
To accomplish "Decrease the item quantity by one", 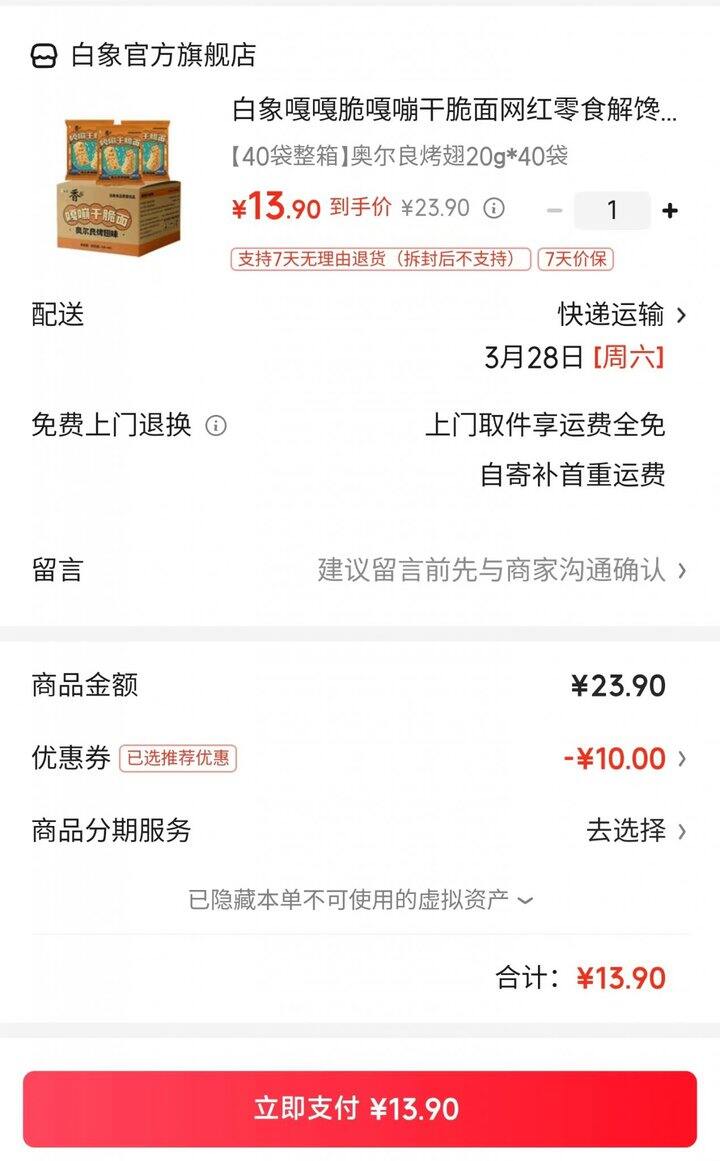I will (555, 210).
